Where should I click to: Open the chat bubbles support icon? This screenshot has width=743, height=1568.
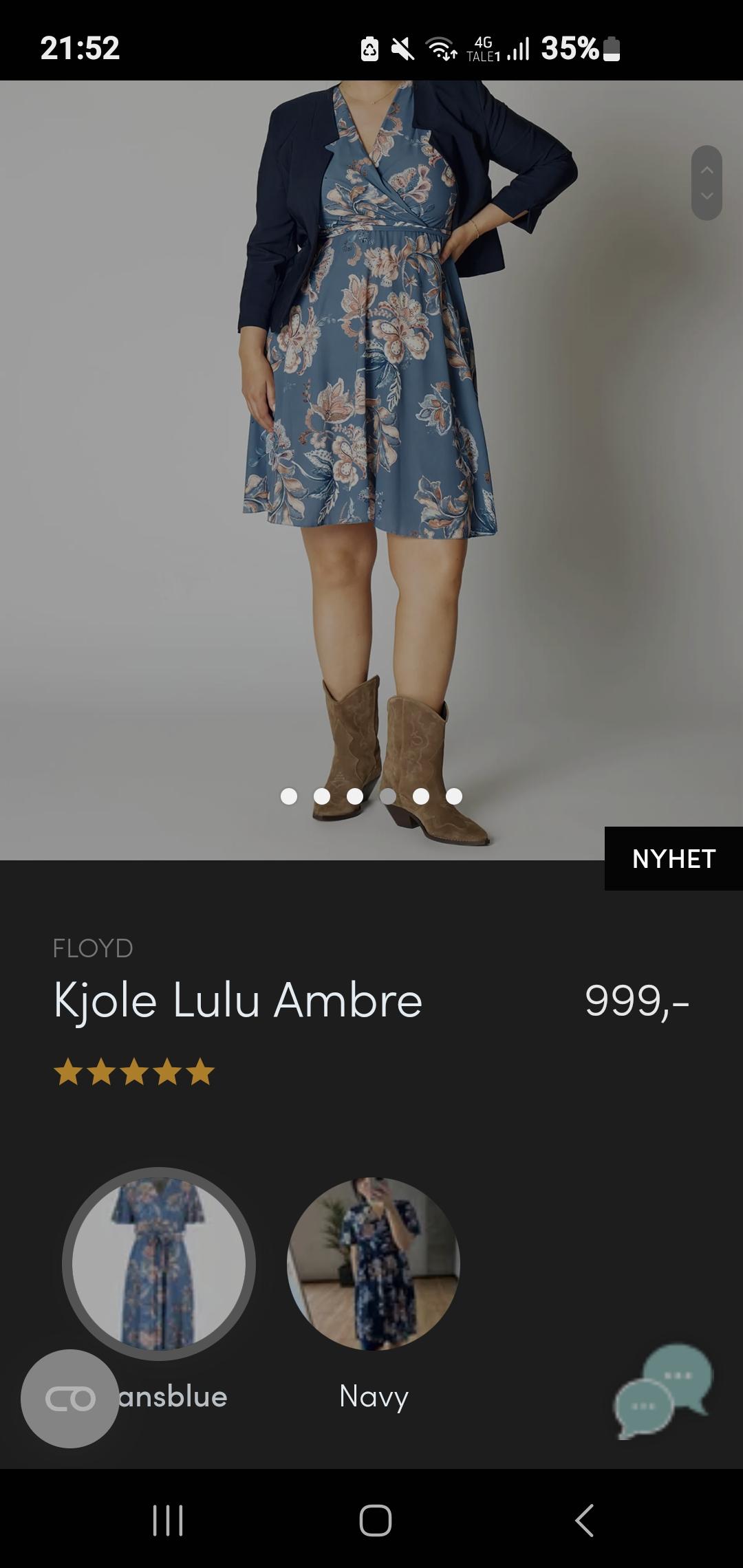point(663,1391)
